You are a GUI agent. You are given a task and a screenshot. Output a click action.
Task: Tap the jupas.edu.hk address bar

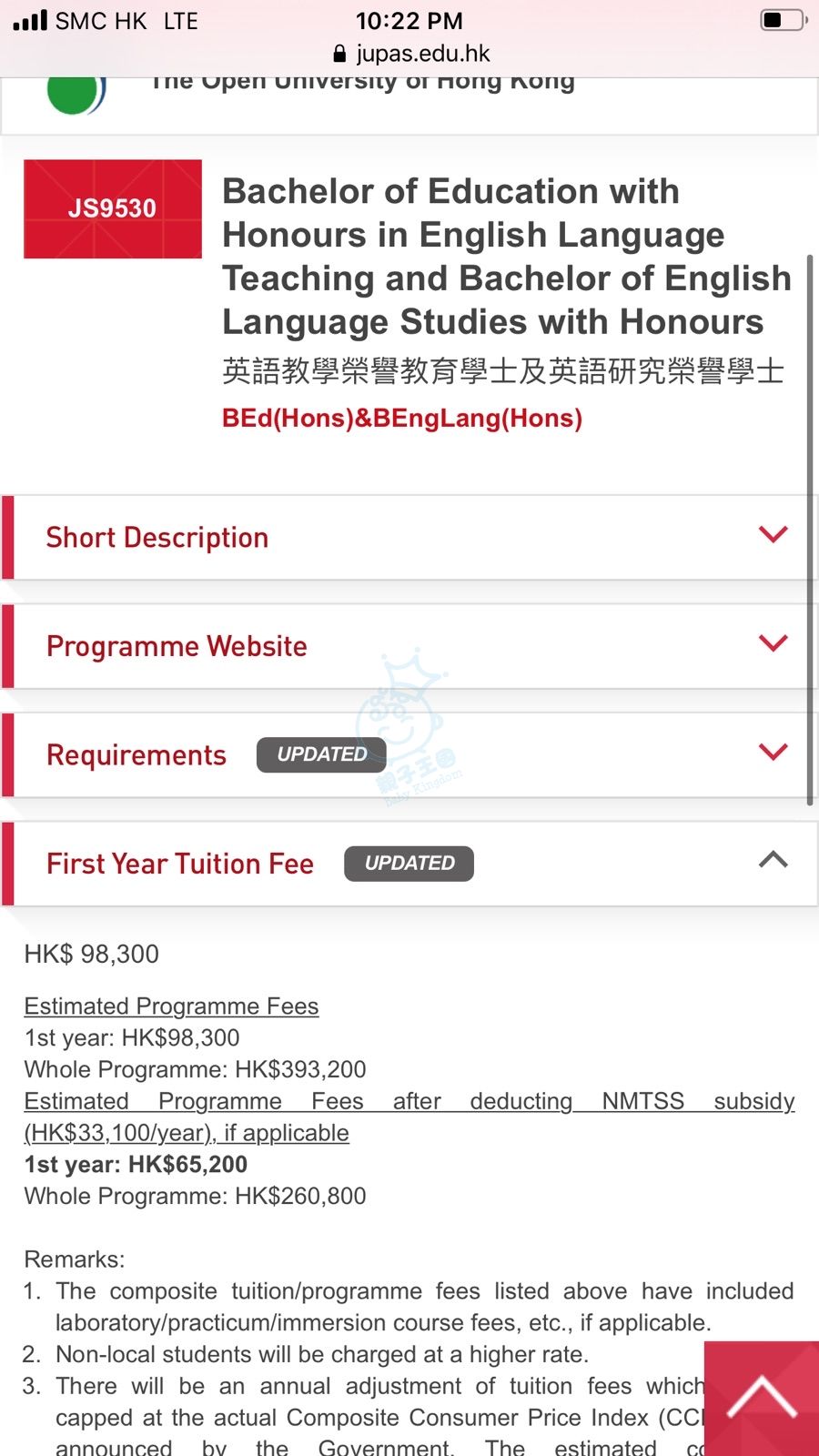(410, 54)
